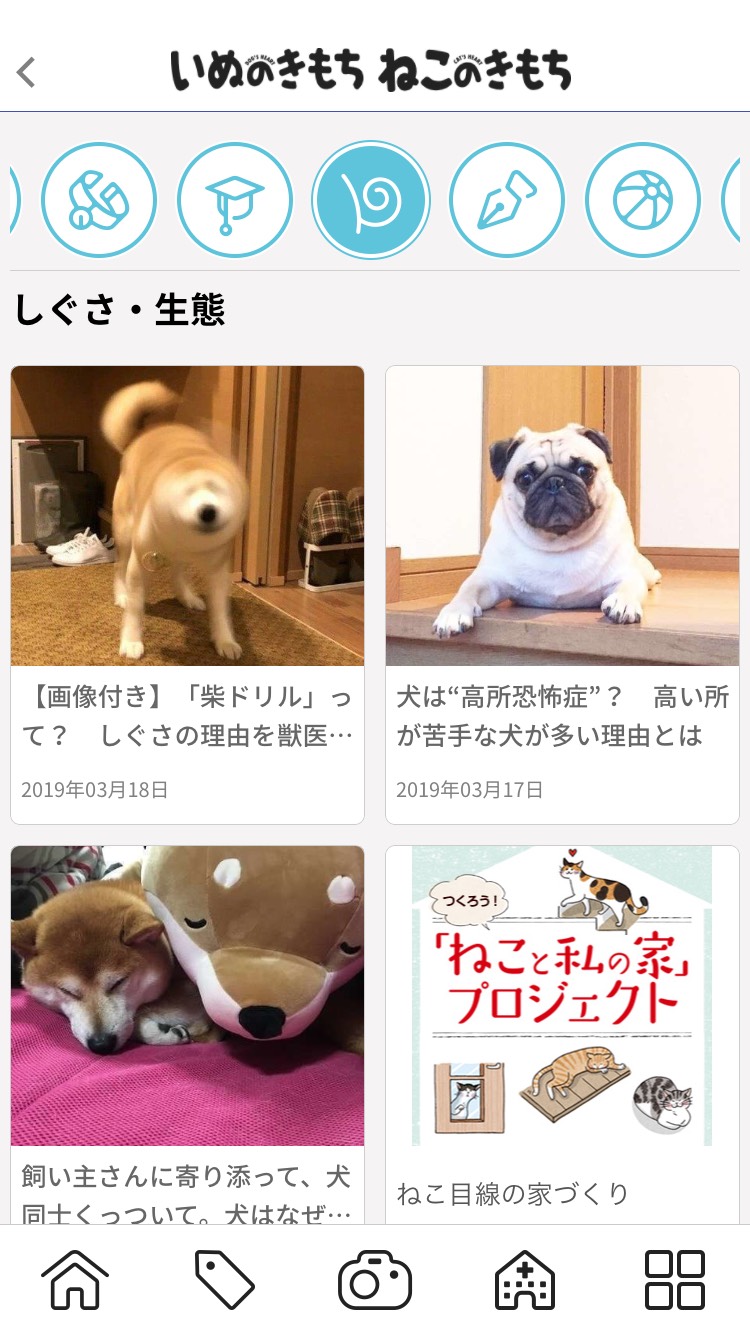Open the ねこ目線の家づくり card
Viewport: 750px width, 1334px height.
click(x=562, y=1030)
